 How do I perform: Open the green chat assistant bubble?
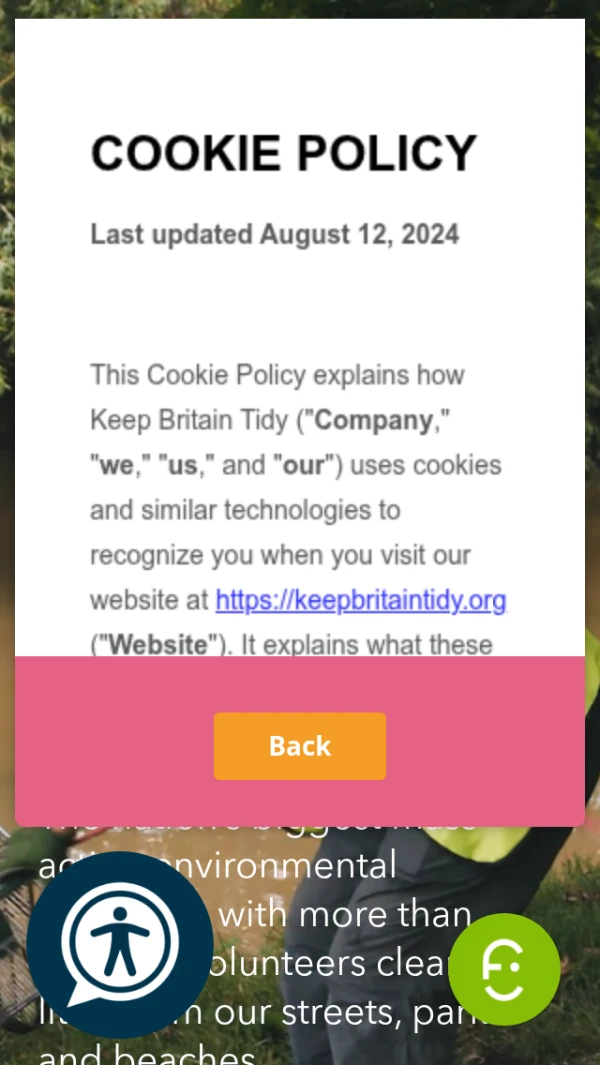(504, 969)
